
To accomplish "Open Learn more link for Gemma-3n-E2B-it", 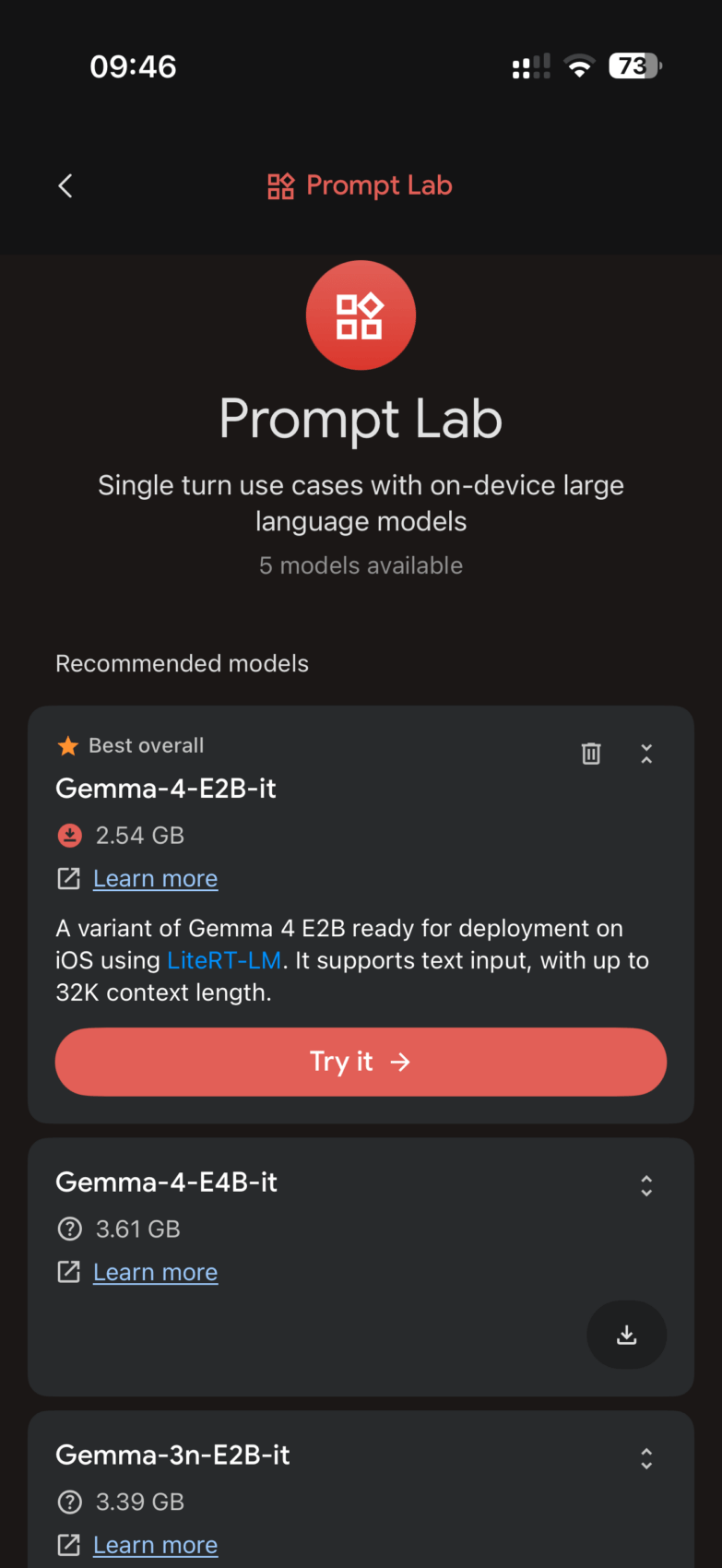I will coord(155,1545).
